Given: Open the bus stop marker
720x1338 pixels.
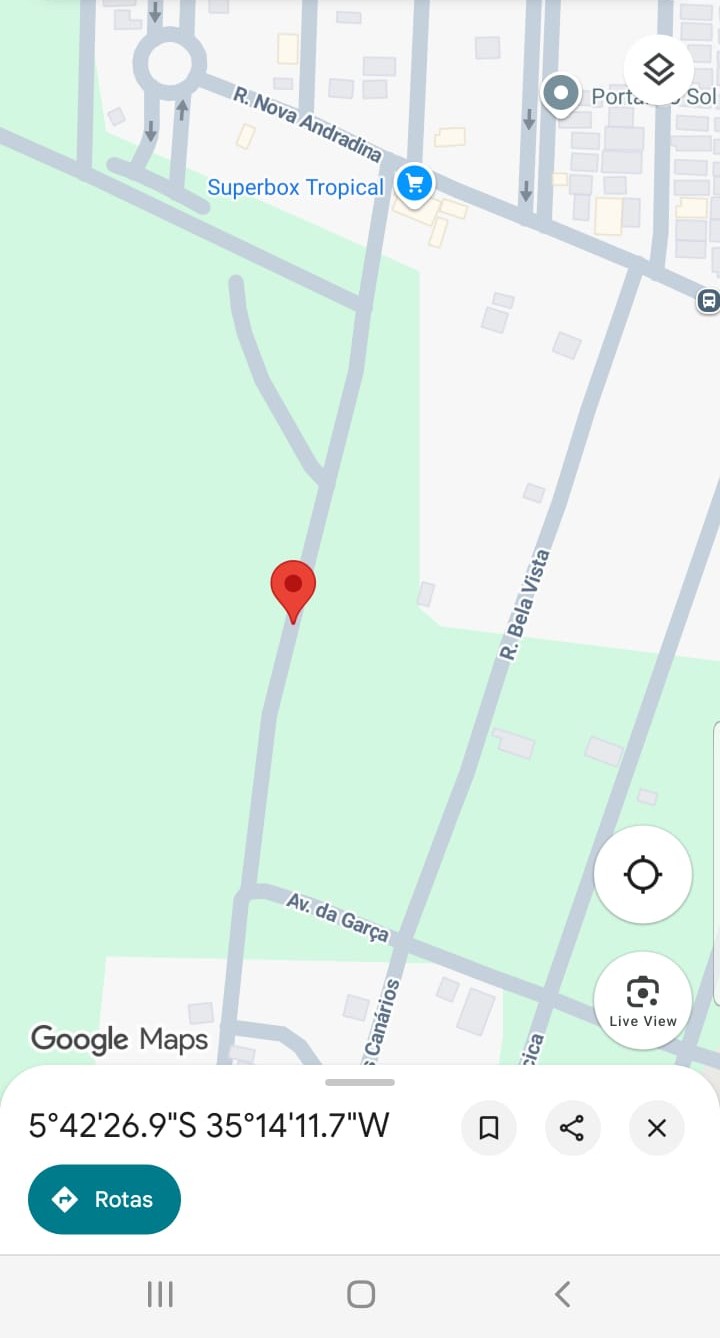Looking at the screenshot, I should click(x=708, y=300).
